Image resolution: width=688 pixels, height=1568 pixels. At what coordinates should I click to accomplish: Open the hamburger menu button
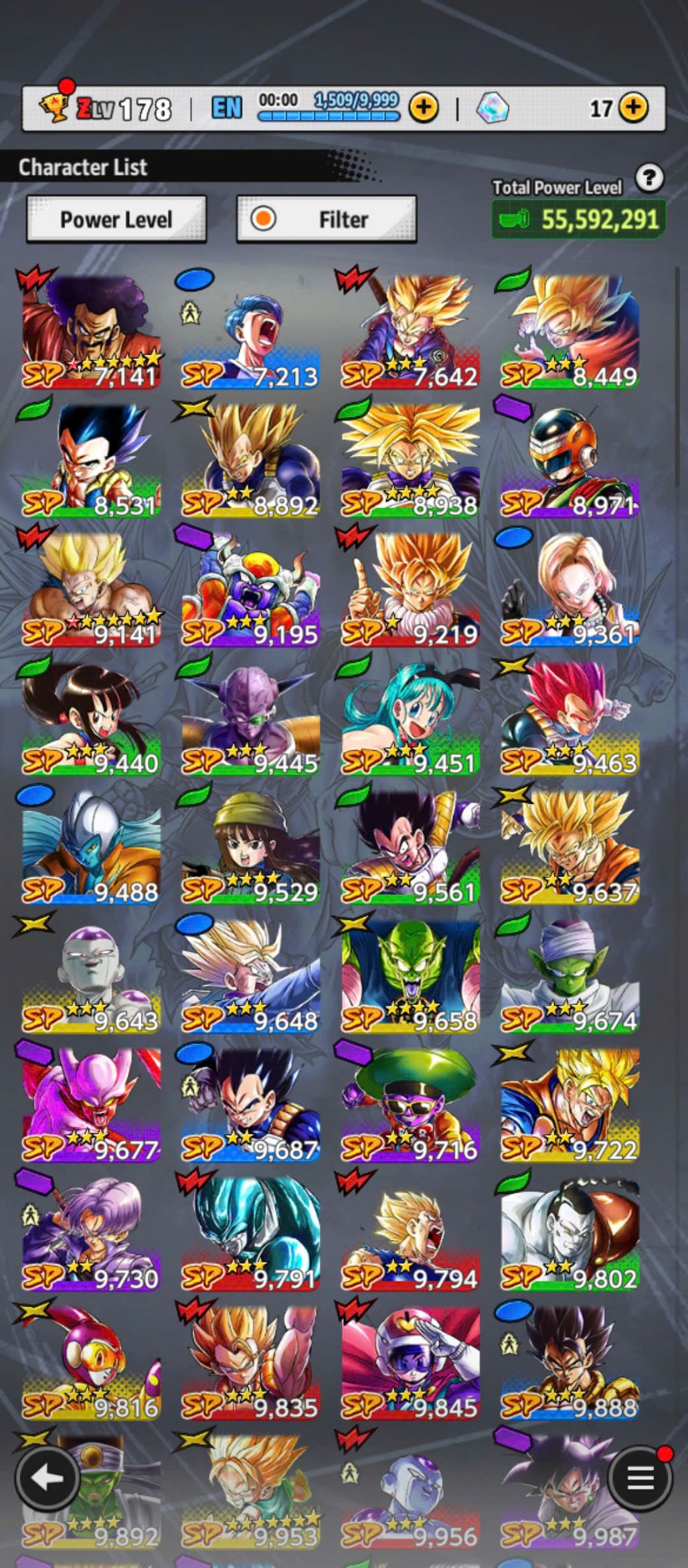pos(639,1478)
